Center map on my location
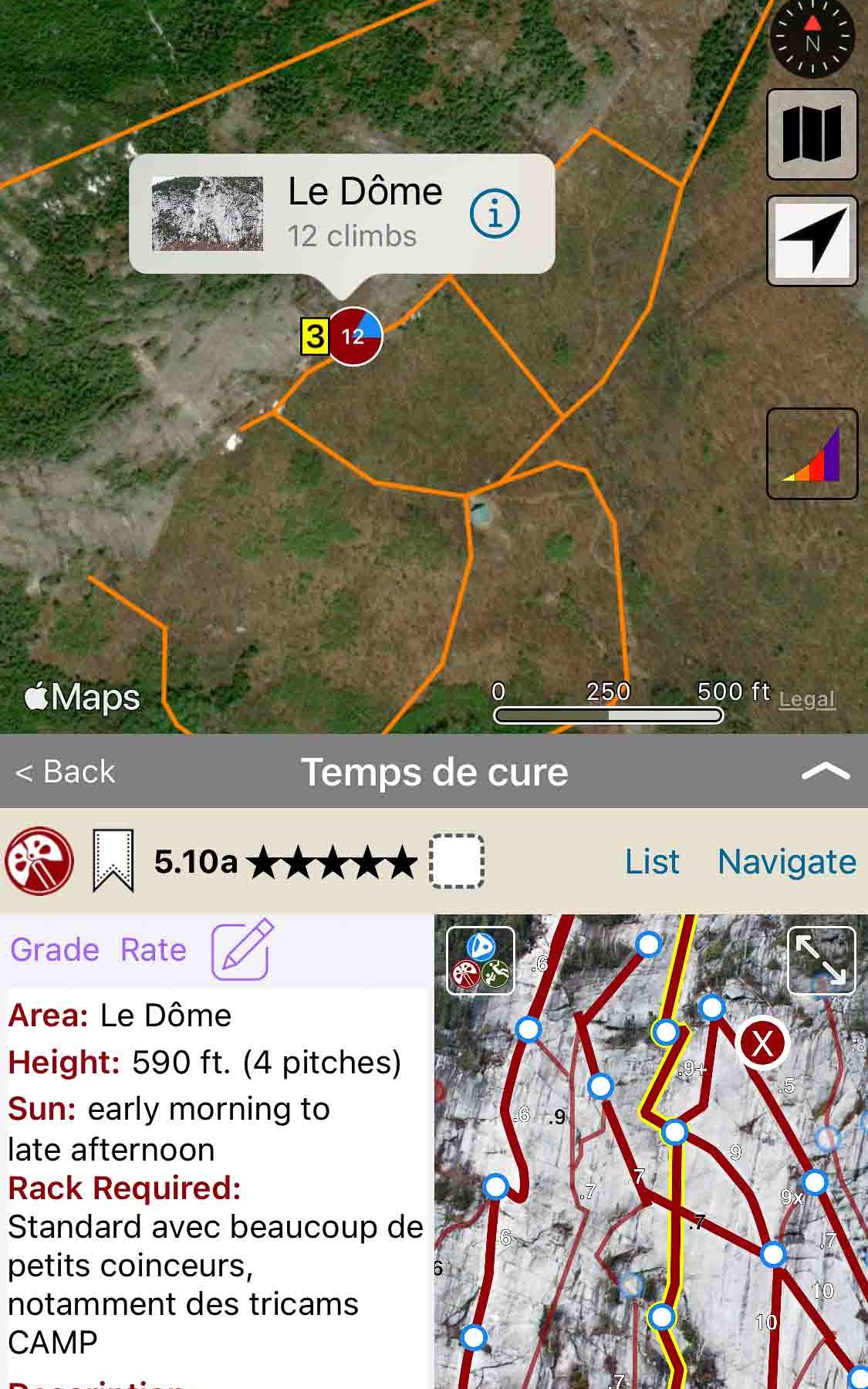 pyautogui.click(x=812, y=241)
